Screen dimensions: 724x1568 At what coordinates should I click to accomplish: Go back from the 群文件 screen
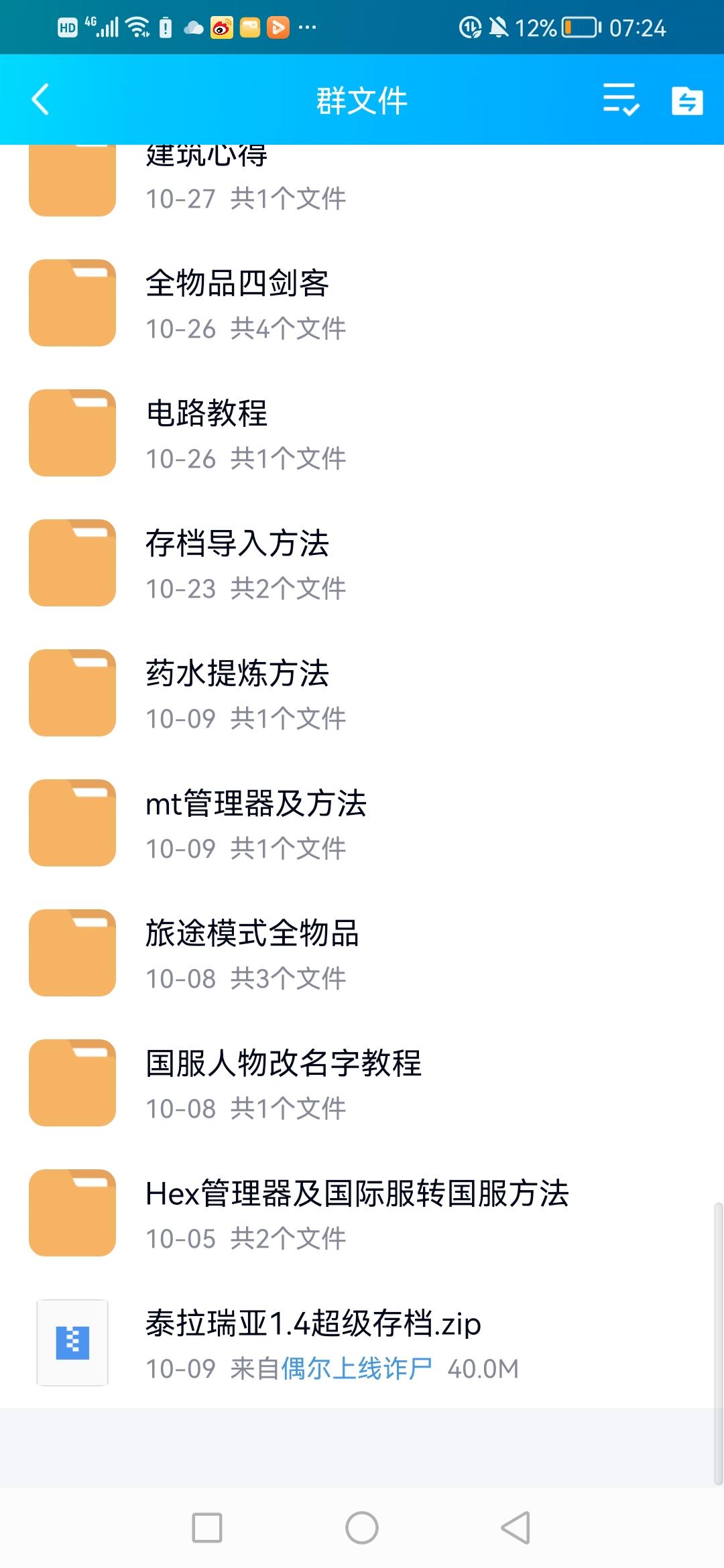[x=41, y=100]
